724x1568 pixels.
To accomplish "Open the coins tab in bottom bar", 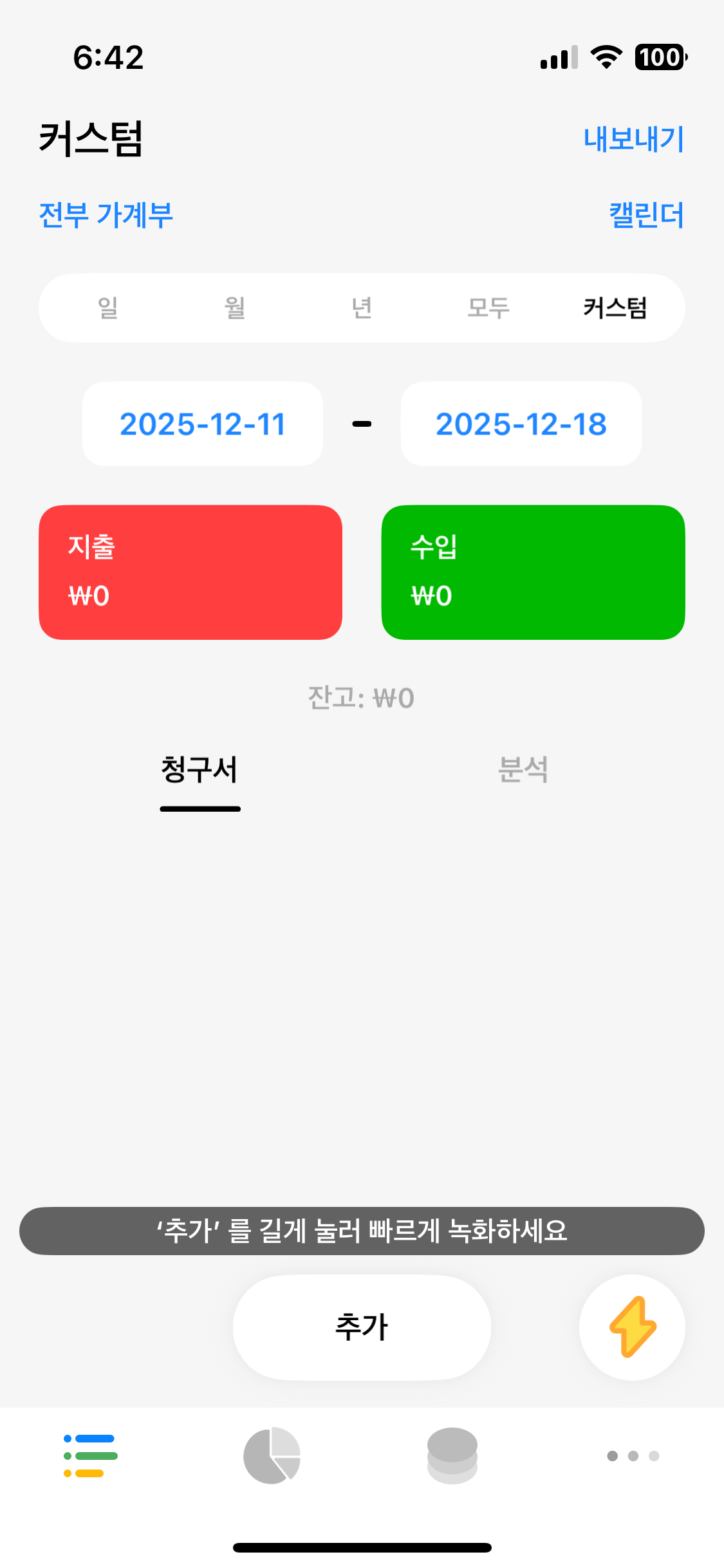I will pyautogui.click(x=452, y=1456).
